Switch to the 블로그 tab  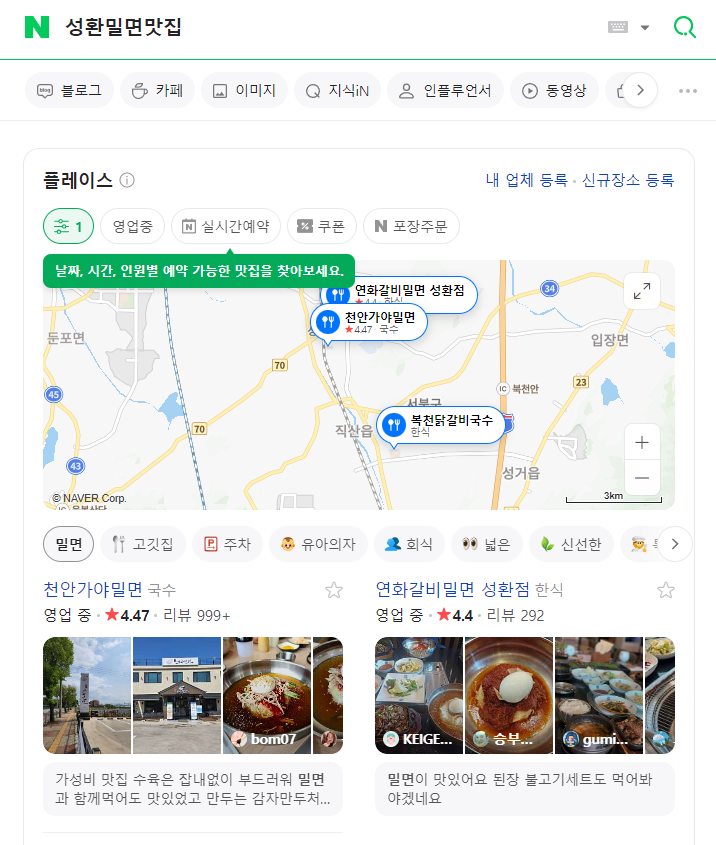click(x=69, y=90)
